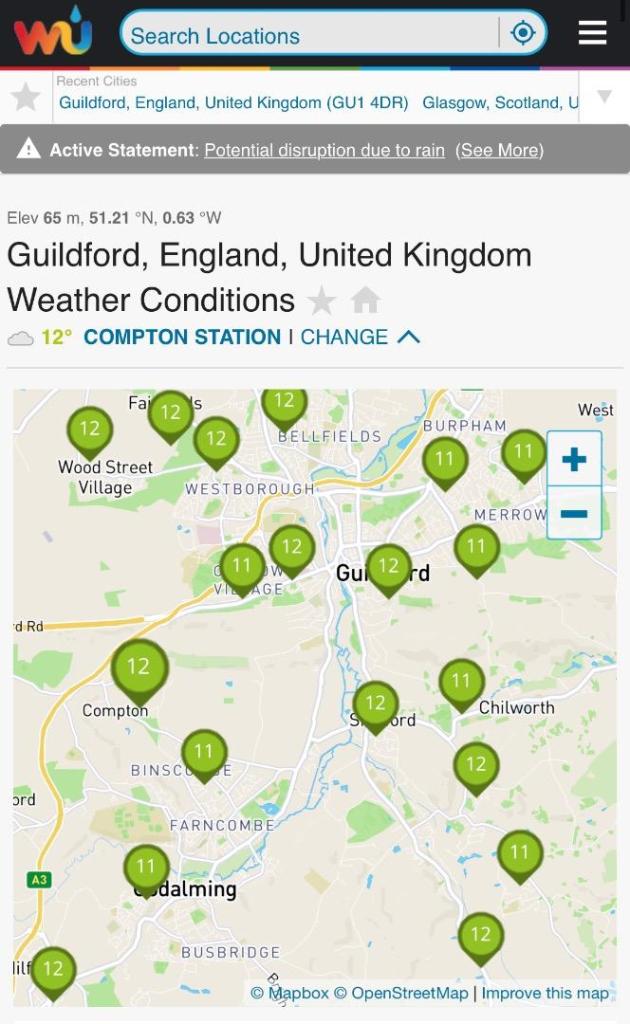Image resolution: width=630 pixels, height=1024 pixels.
Task: Zoom in on the map
Action: 574,459
